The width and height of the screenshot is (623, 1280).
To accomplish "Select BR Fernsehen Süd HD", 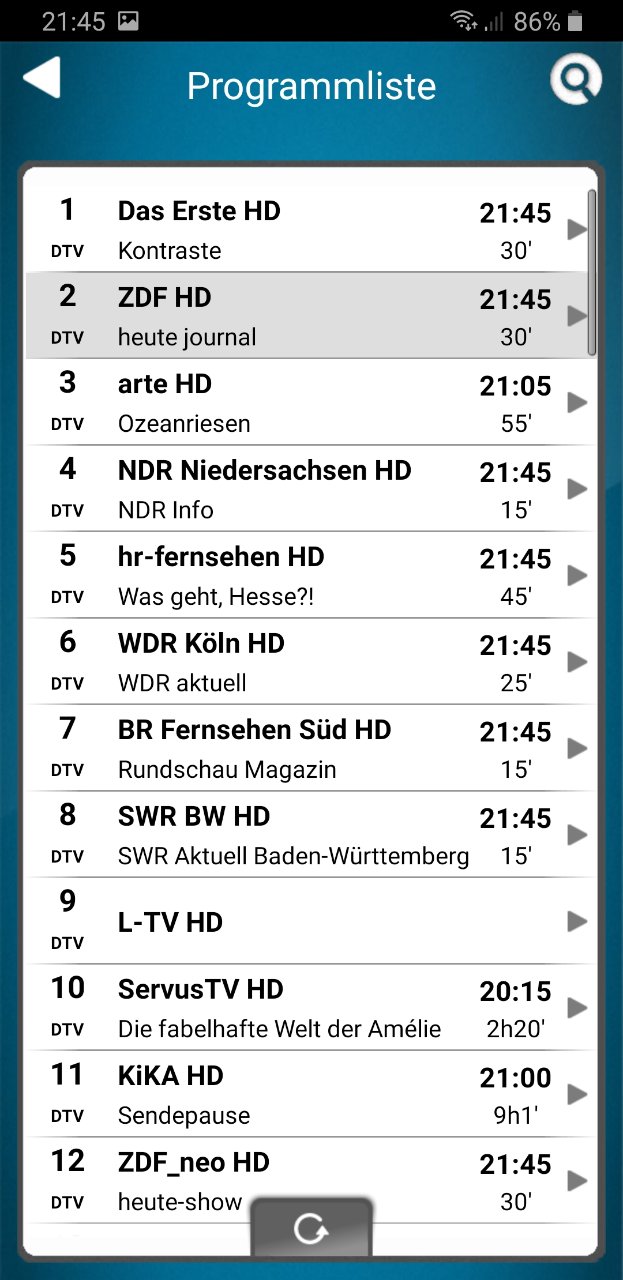I will pos(300,748).
